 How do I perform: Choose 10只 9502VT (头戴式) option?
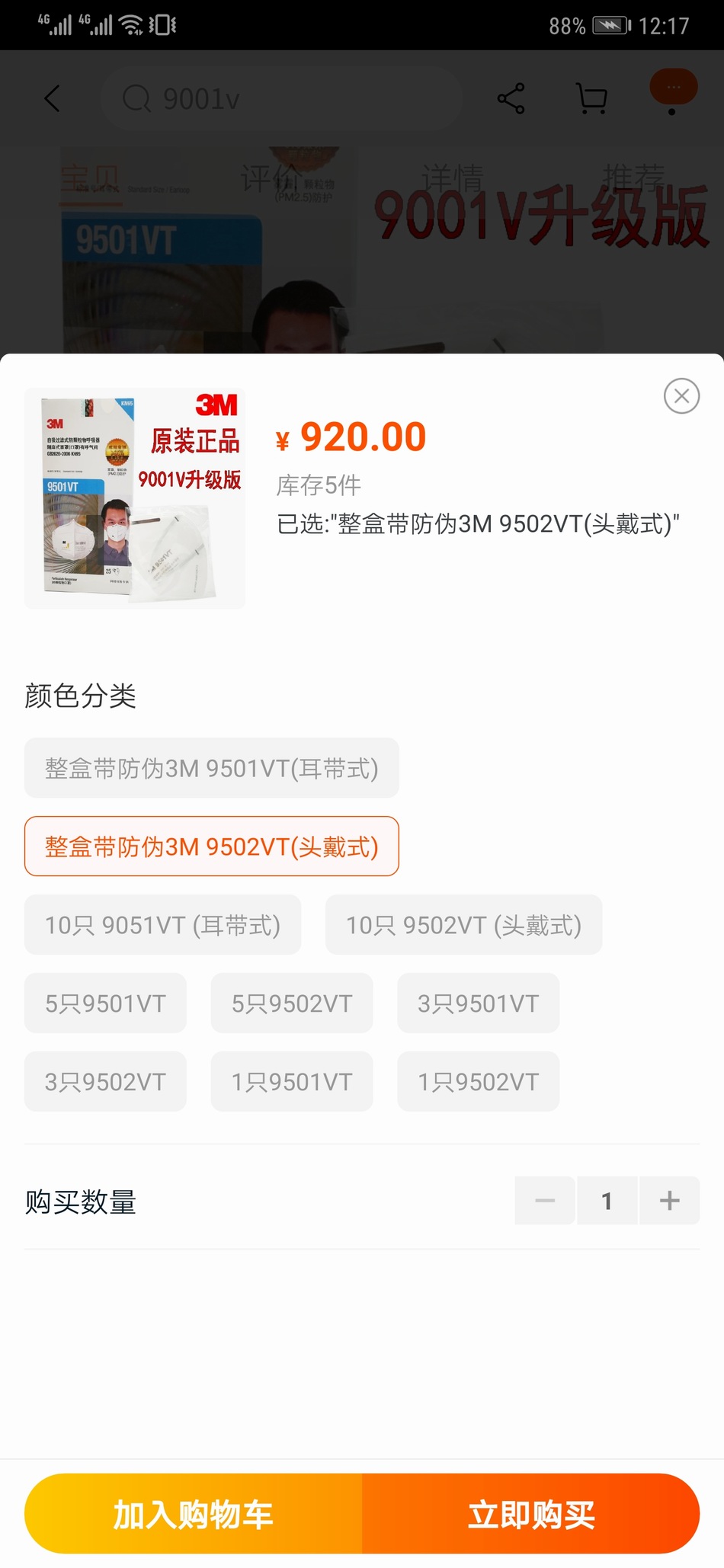point(463,925)
